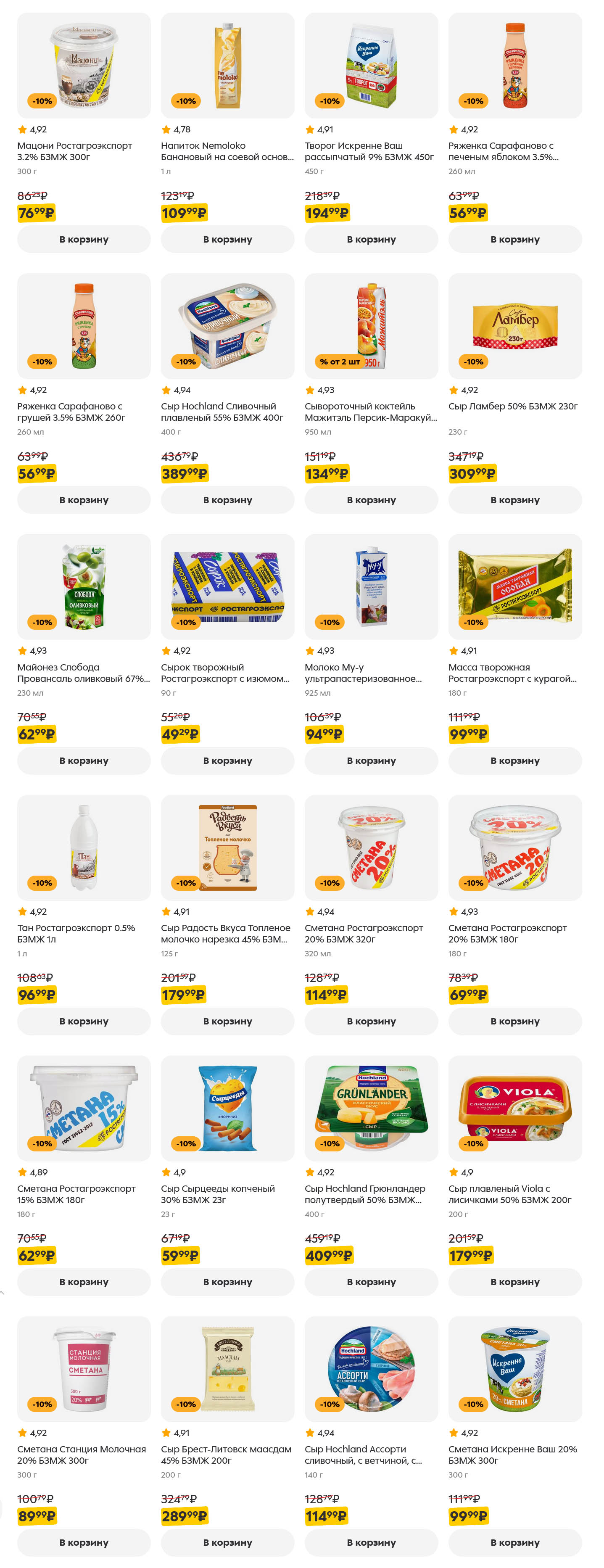Image resolution: width=604 pixels, height=1568 pixels.
Task: Add Мацони Ростагроэкспорт 3.2% to cart
Action: coord(83,239)
